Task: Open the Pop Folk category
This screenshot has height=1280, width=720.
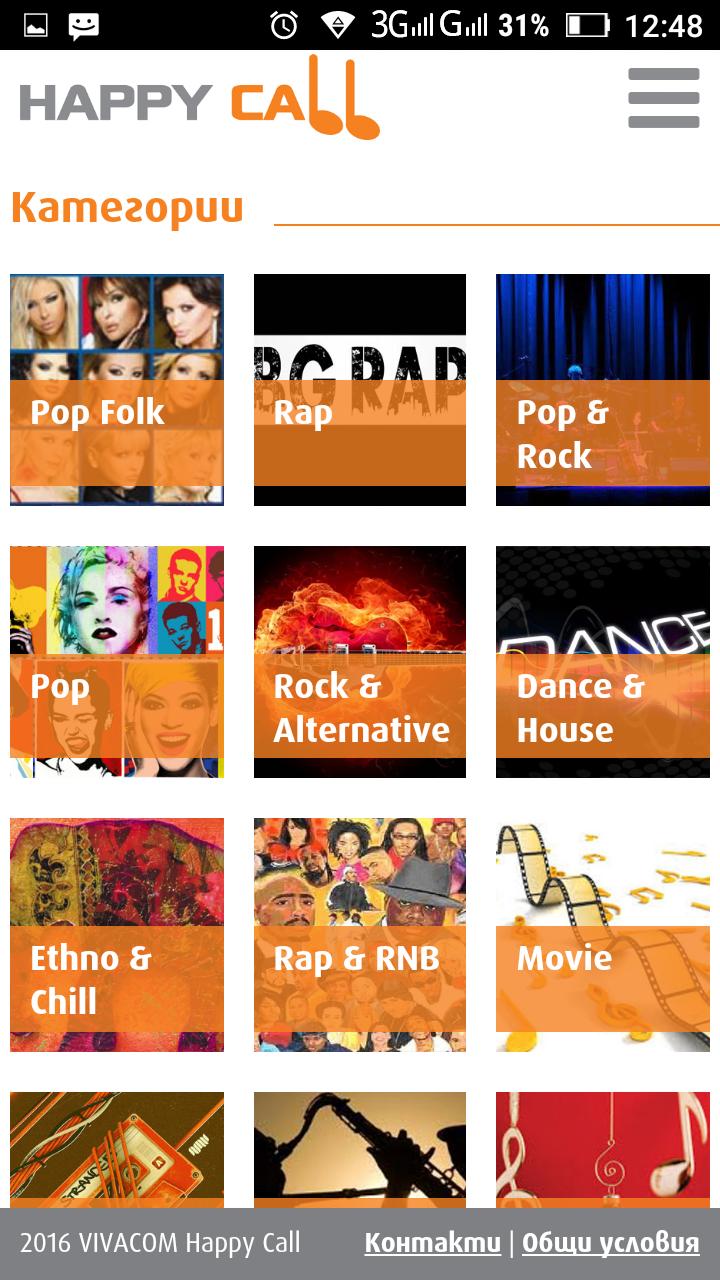Action: [117, 390]
